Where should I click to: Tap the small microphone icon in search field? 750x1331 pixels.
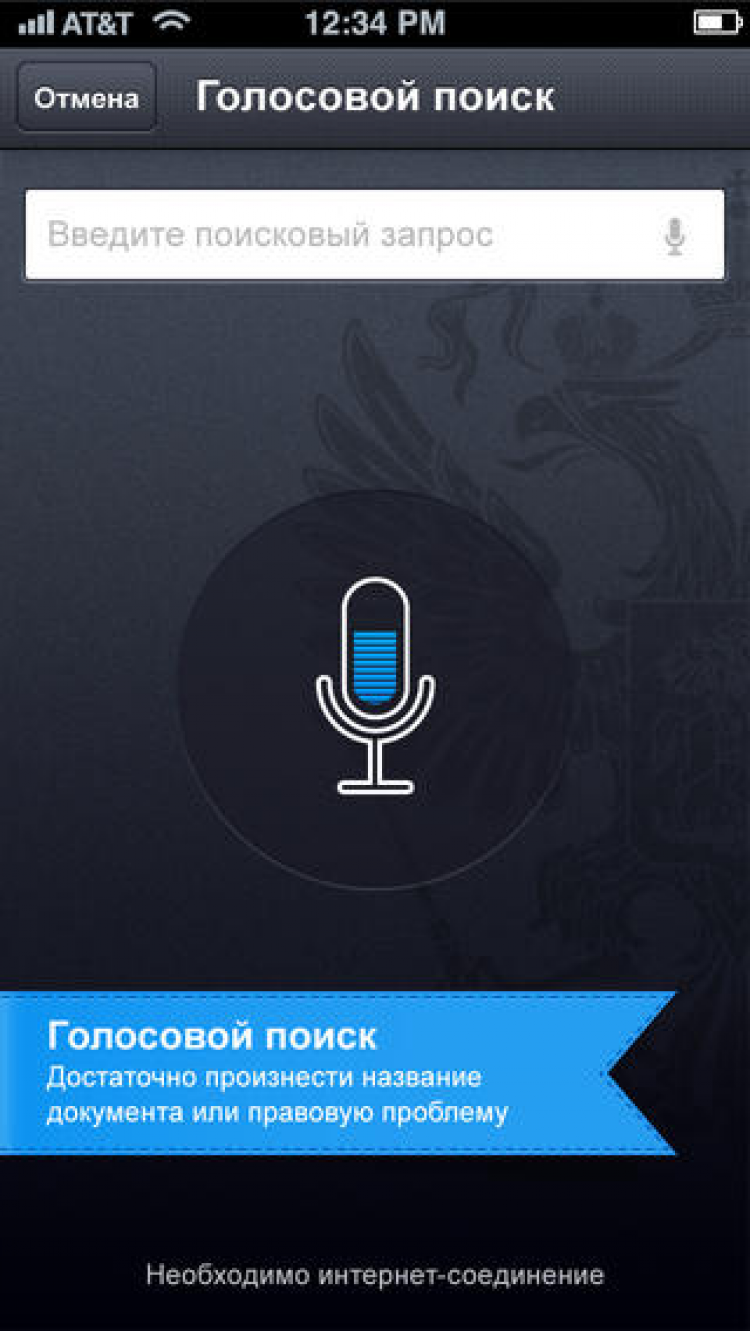(x=675, y=237)
